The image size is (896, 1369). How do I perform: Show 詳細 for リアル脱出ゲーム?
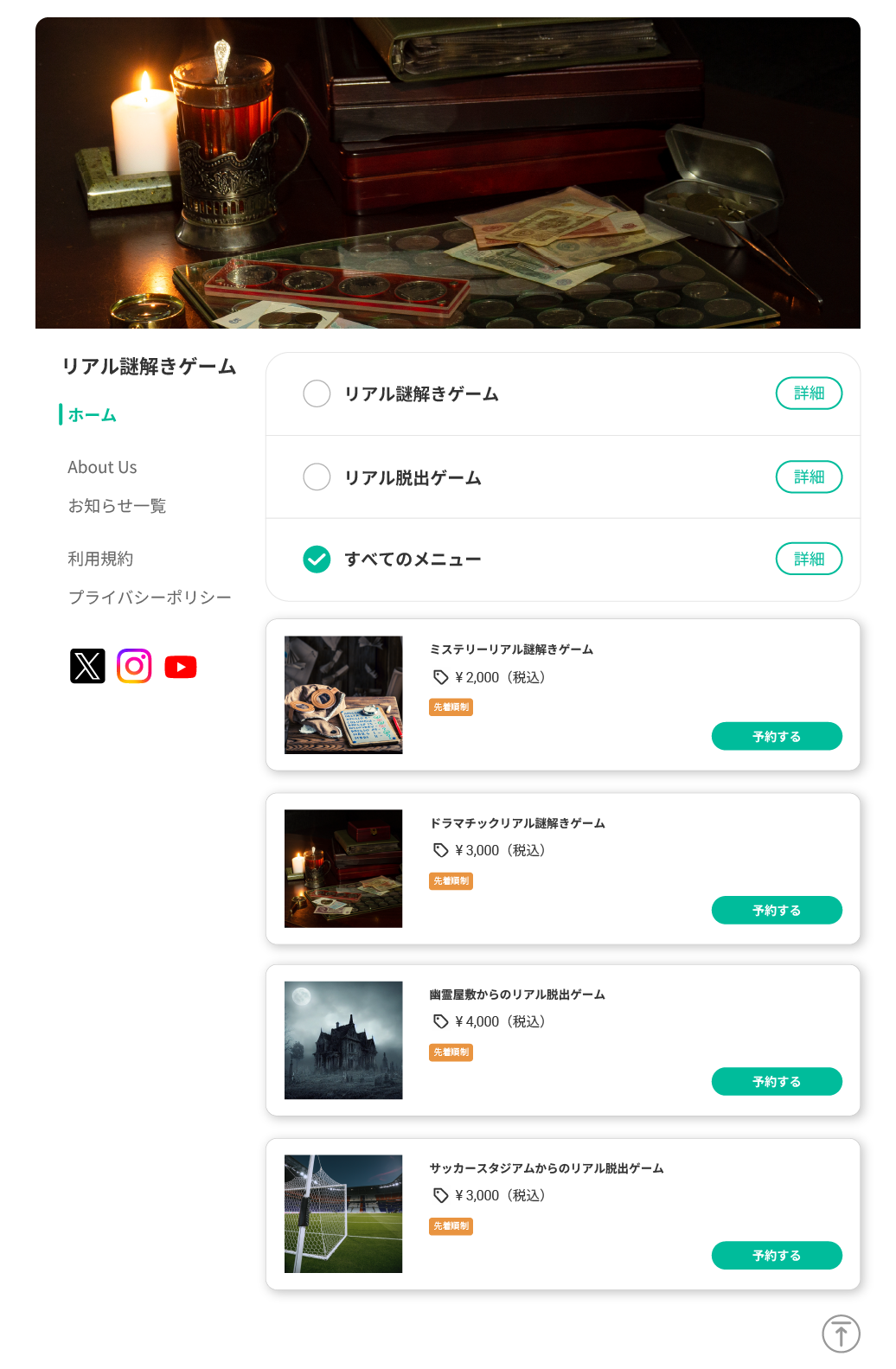pyautogui.click(x=809, y=477)
